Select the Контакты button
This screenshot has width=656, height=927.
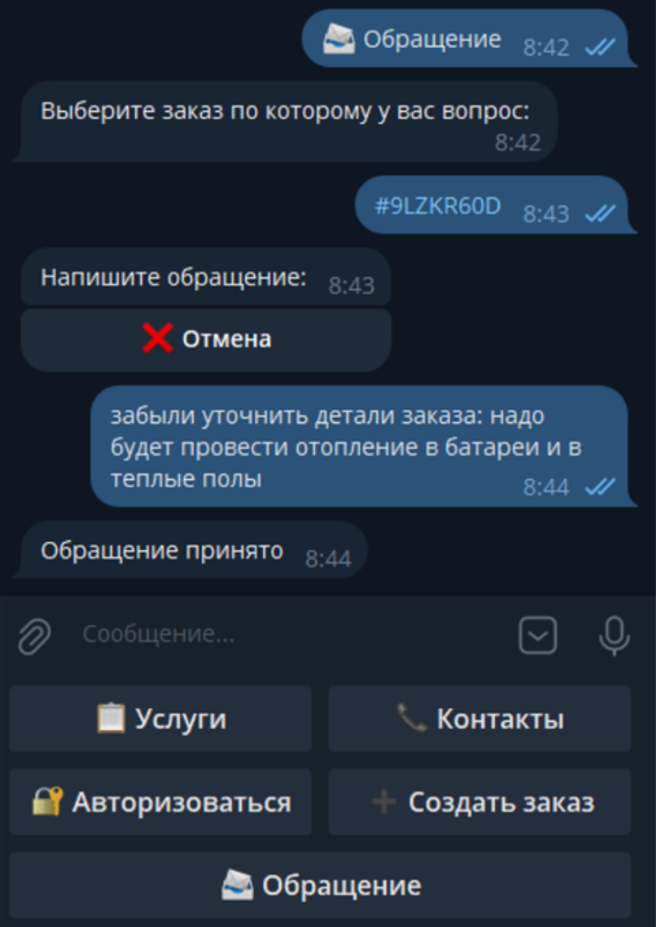479,718
